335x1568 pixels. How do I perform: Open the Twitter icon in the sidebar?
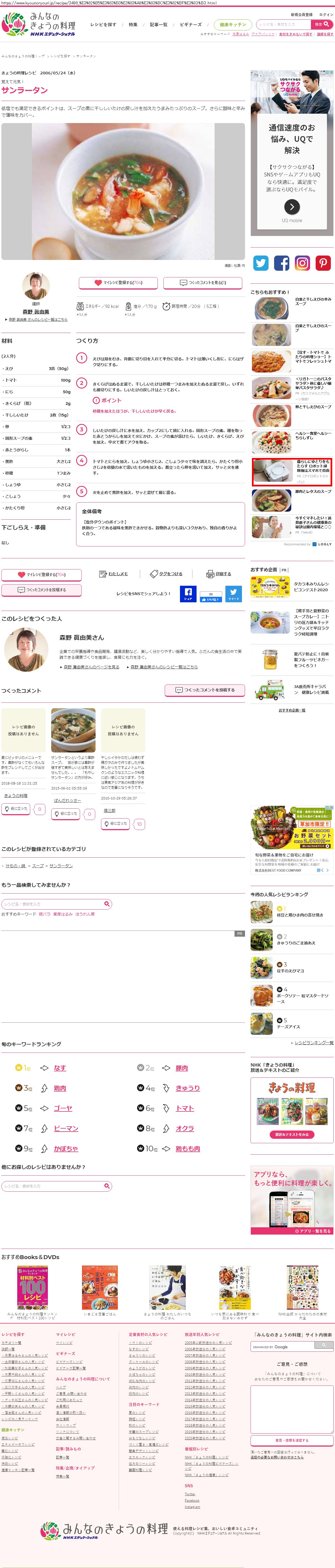tap(261, 263)
